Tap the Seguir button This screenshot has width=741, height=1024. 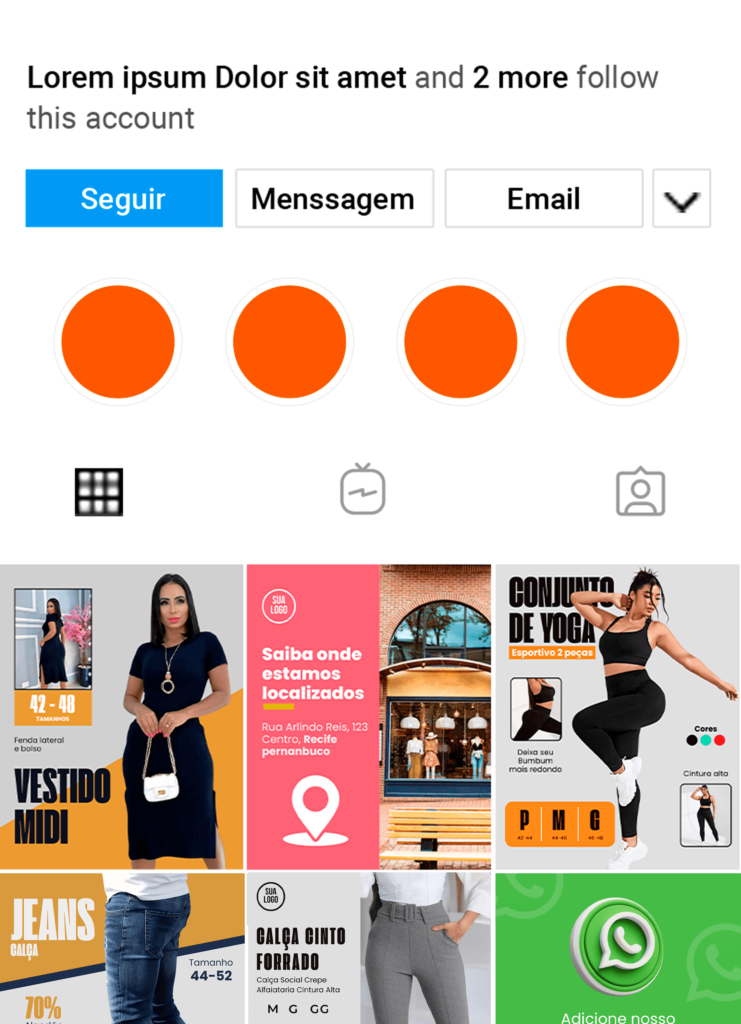click(x=124, y=198)
